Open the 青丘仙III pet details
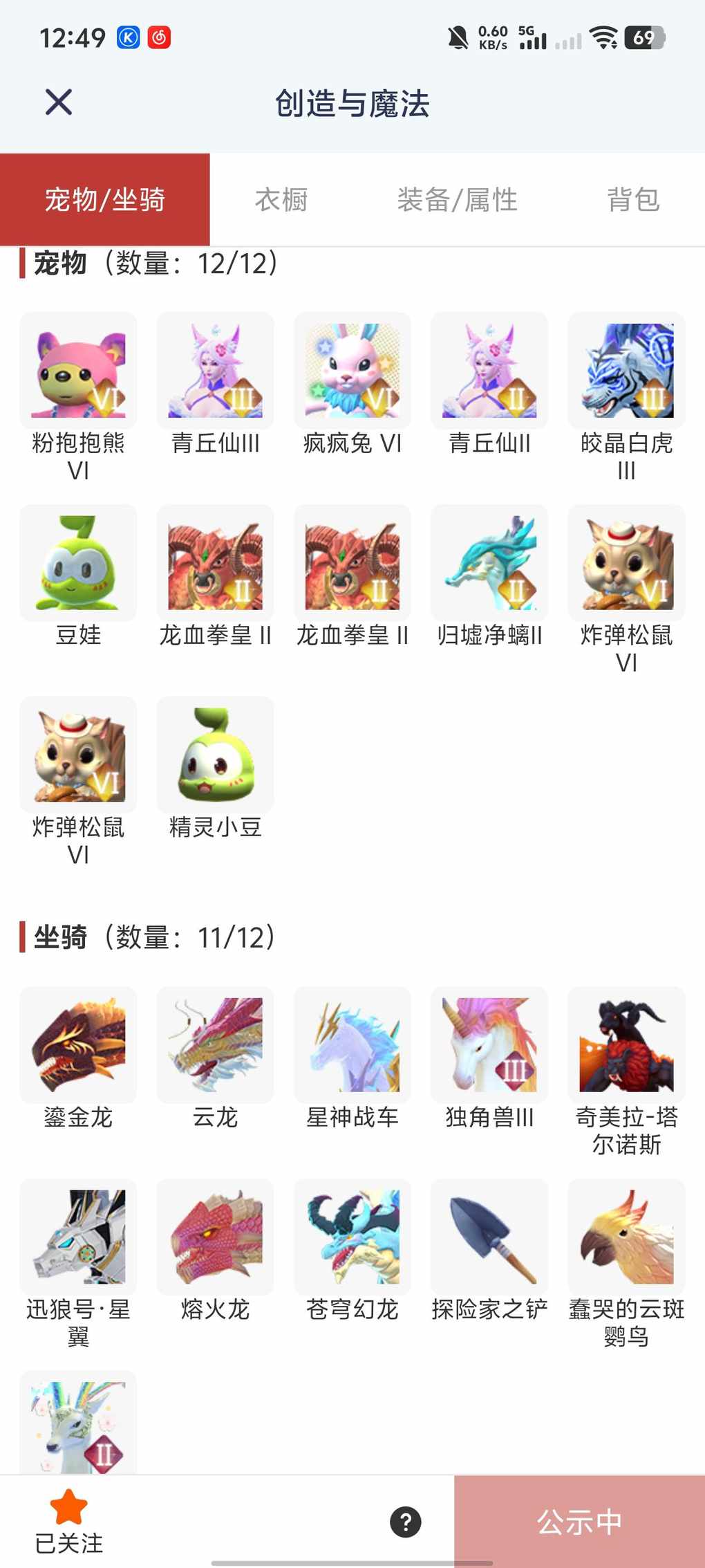The height and width of the screenshot is (1568, 705). pos(215,371)
